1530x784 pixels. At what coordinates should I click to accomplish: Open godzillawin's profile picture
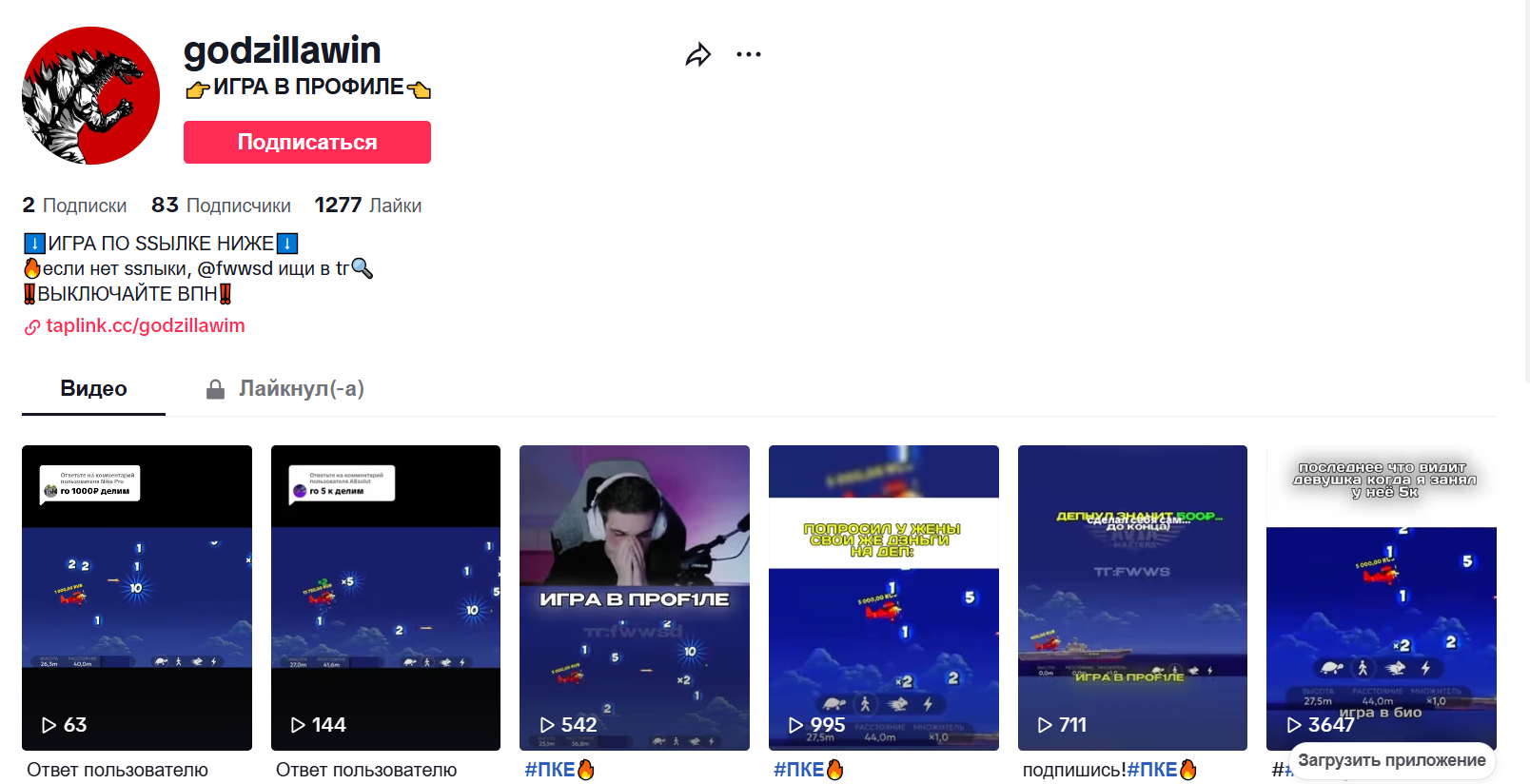pyautogui.click(x=91, y=95)
